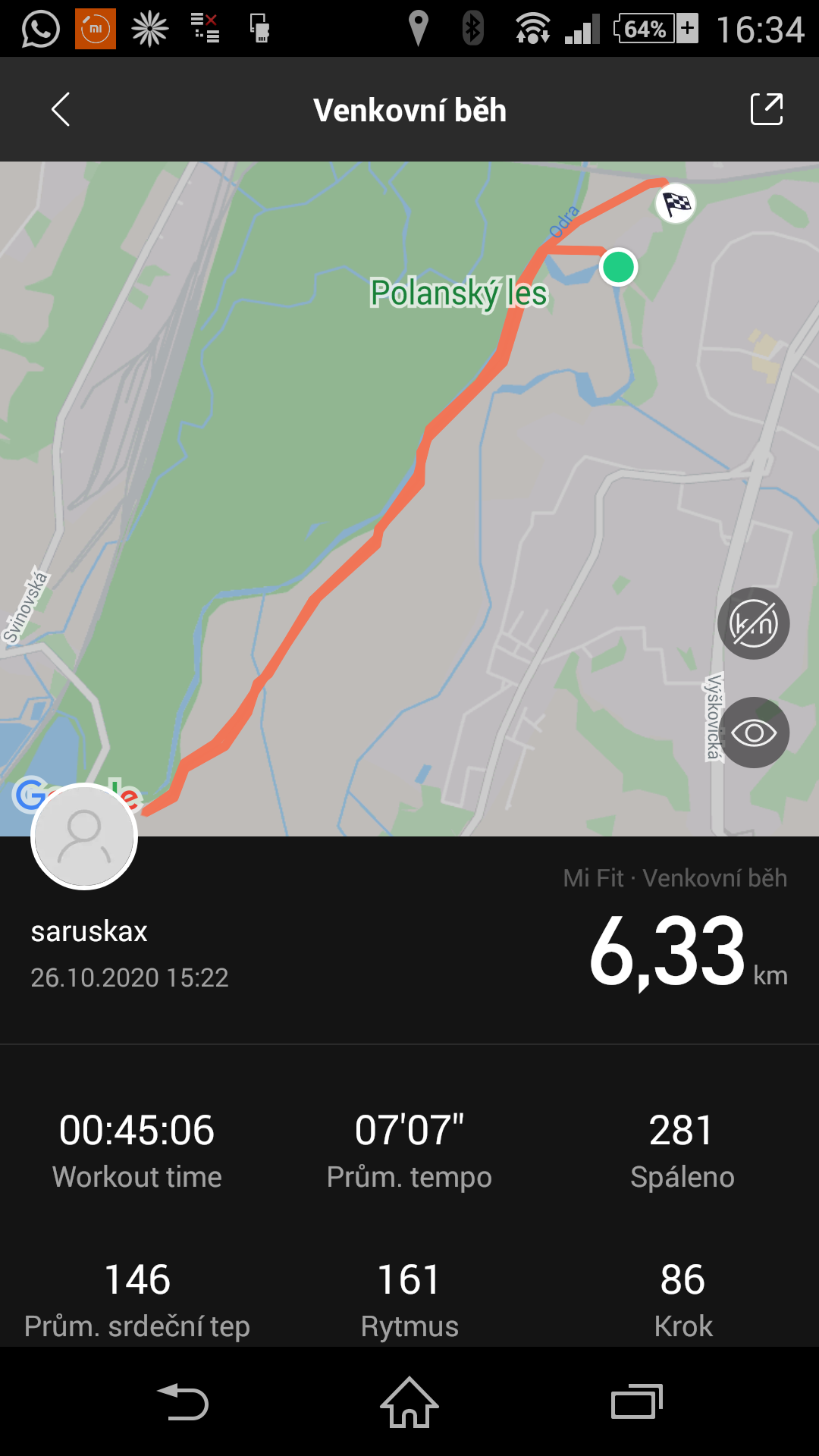
Task: Go back from Venkovní běh screen
Action: pyautogui.click(x=61, y=110)
